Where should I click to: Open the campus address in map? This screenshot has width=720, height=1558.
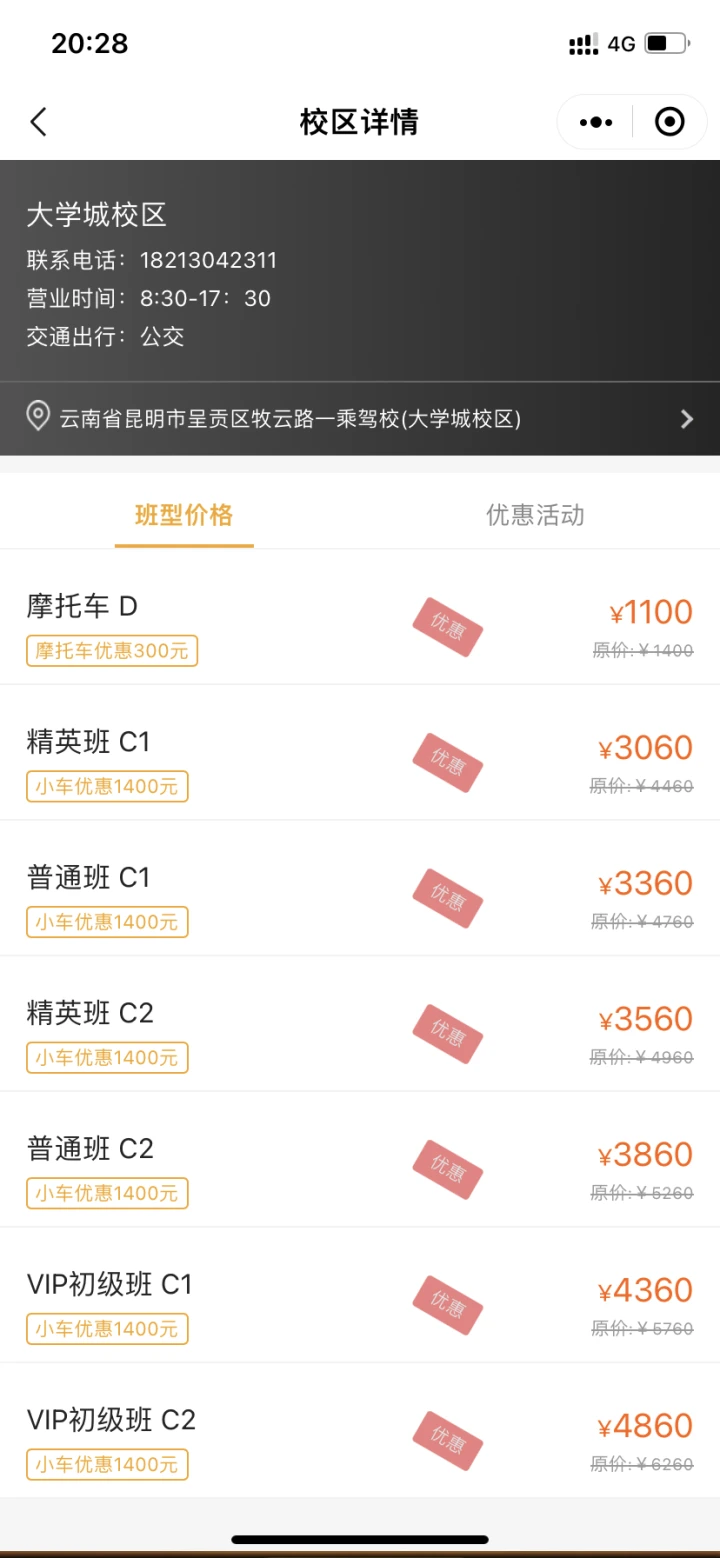coord(360,418)
